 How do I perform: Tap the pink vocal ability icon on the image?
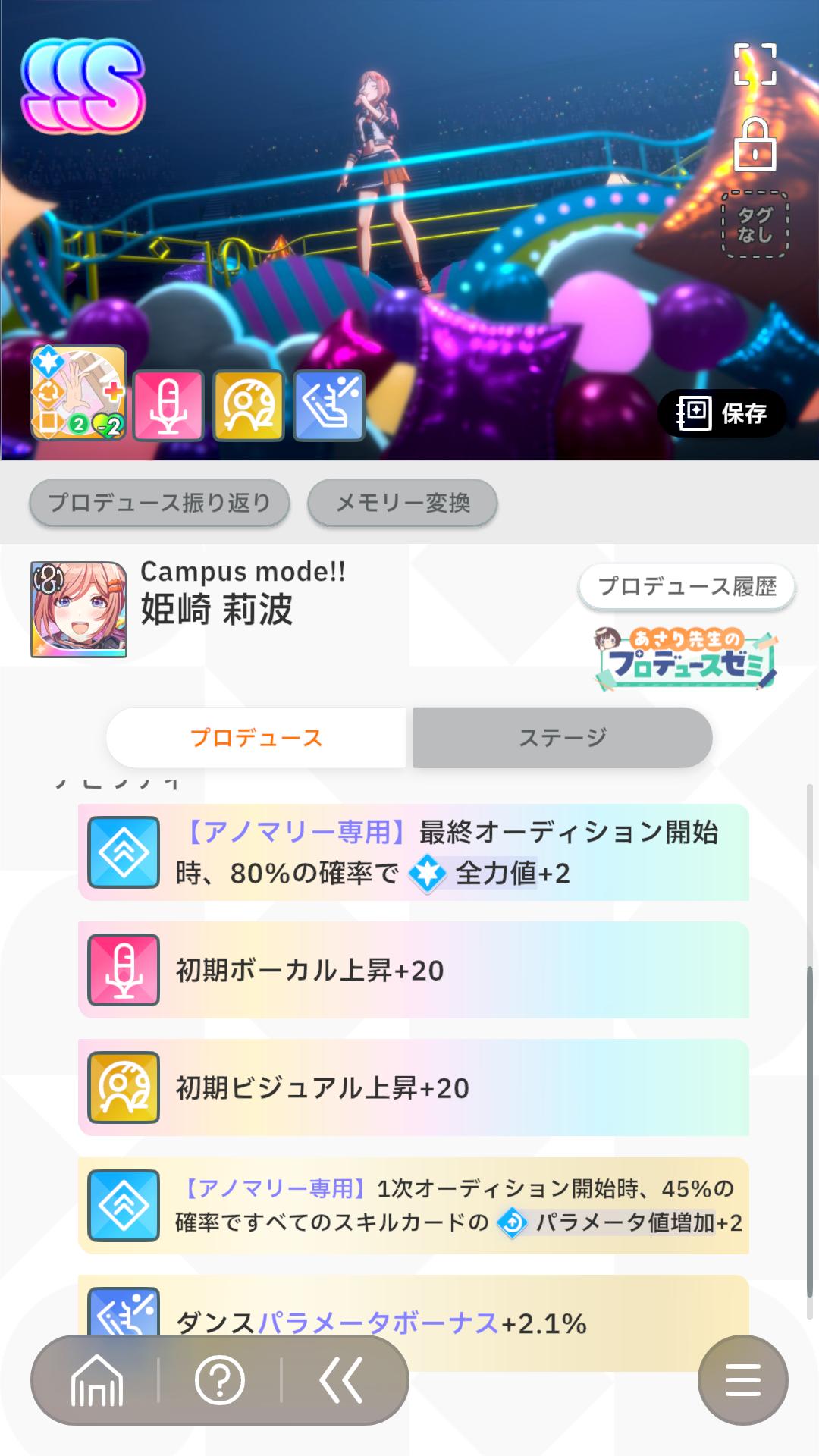coord(168,406)
